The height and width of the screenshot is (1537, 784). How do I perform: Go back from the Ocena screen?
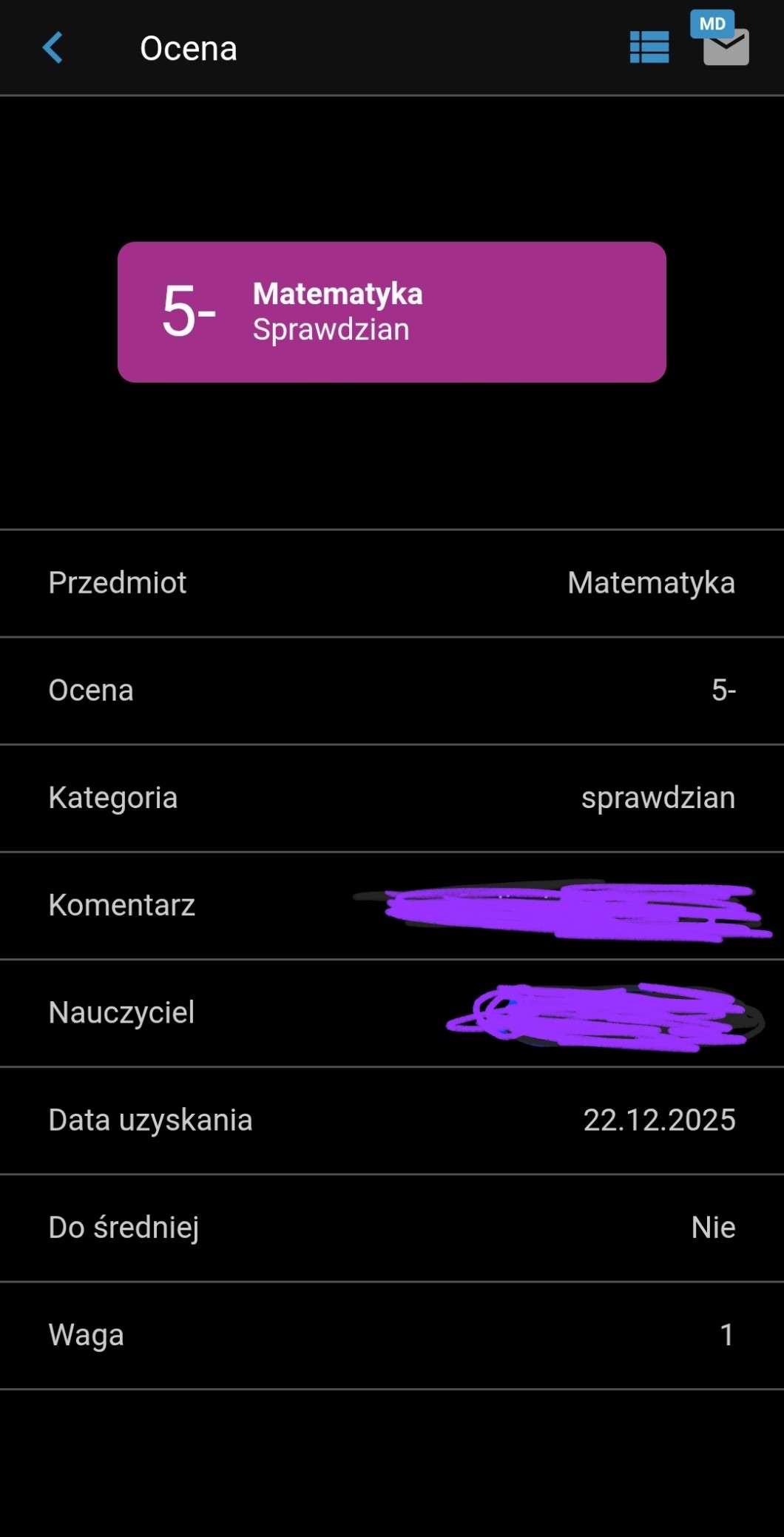(53, 48)
